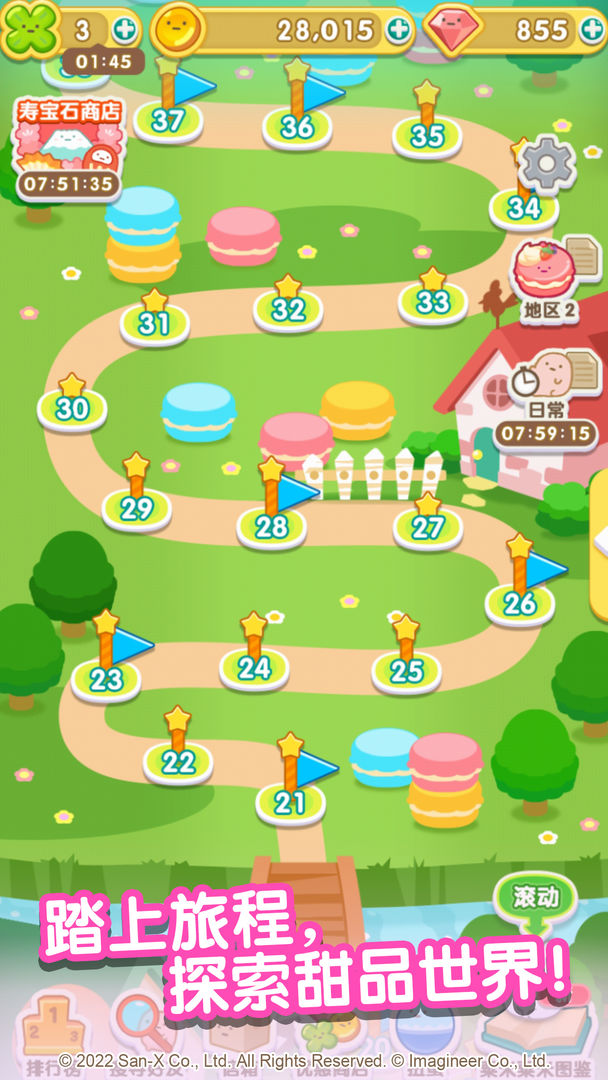This screenshot has height=1080, width=608.
Task: Tap plus beside 28,015 coins
Action: point(398,30)
